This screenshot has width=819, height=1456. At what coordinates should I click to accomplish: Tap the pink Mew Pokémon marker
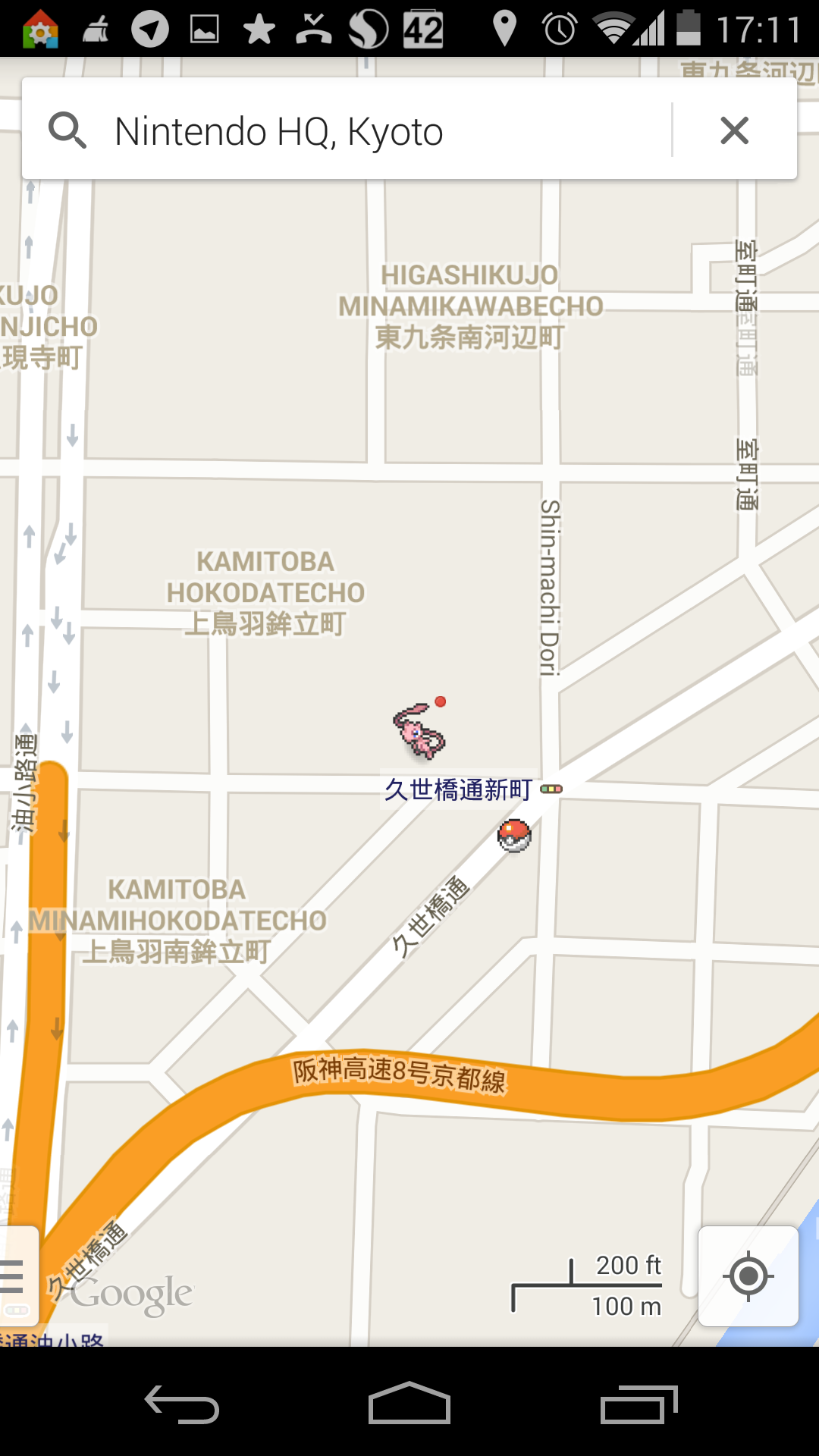(419, 730)
